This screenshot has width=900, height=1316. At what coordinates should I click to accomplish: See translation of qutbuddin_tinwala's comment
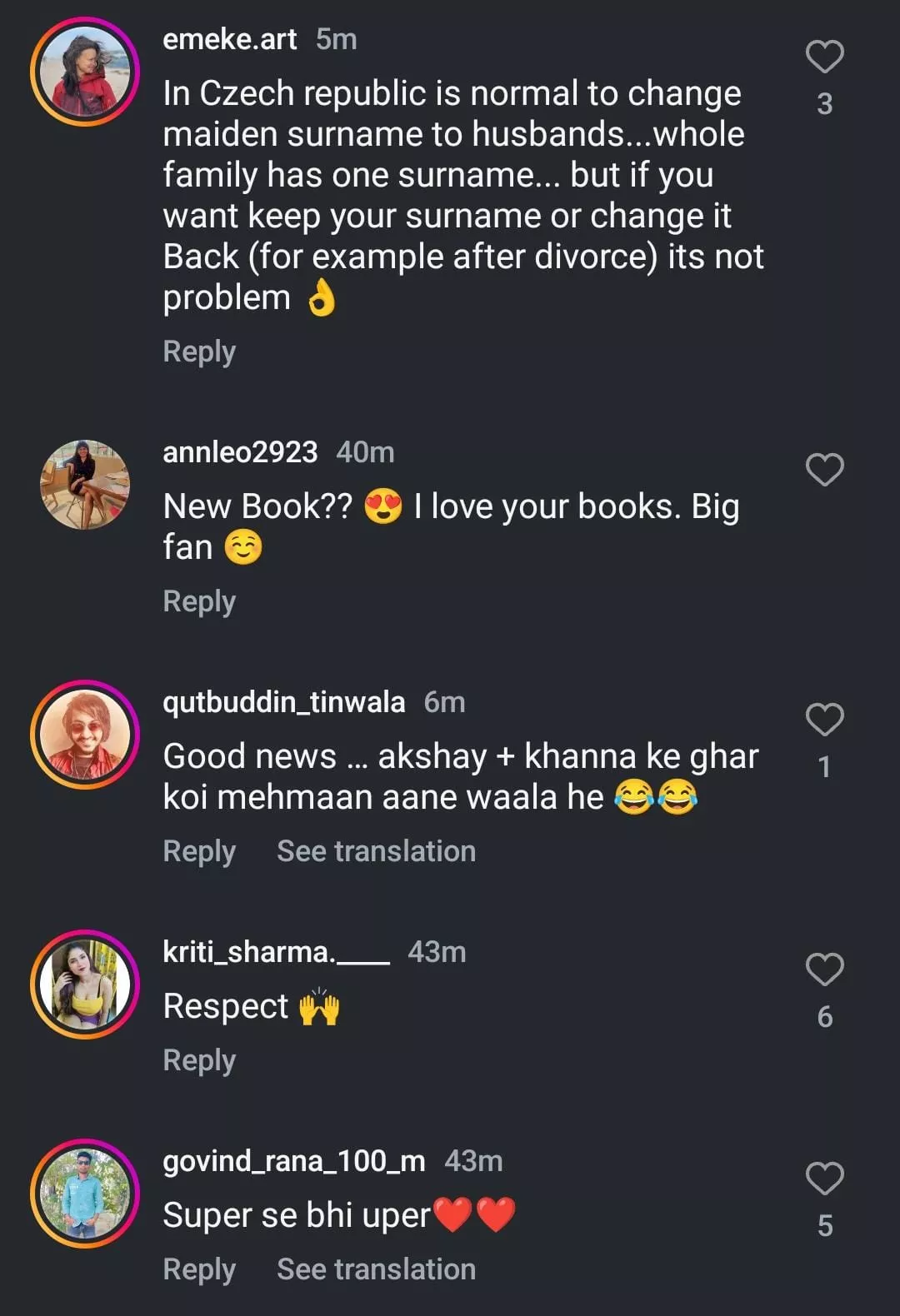pyautogui.click(x=376, y=851)
